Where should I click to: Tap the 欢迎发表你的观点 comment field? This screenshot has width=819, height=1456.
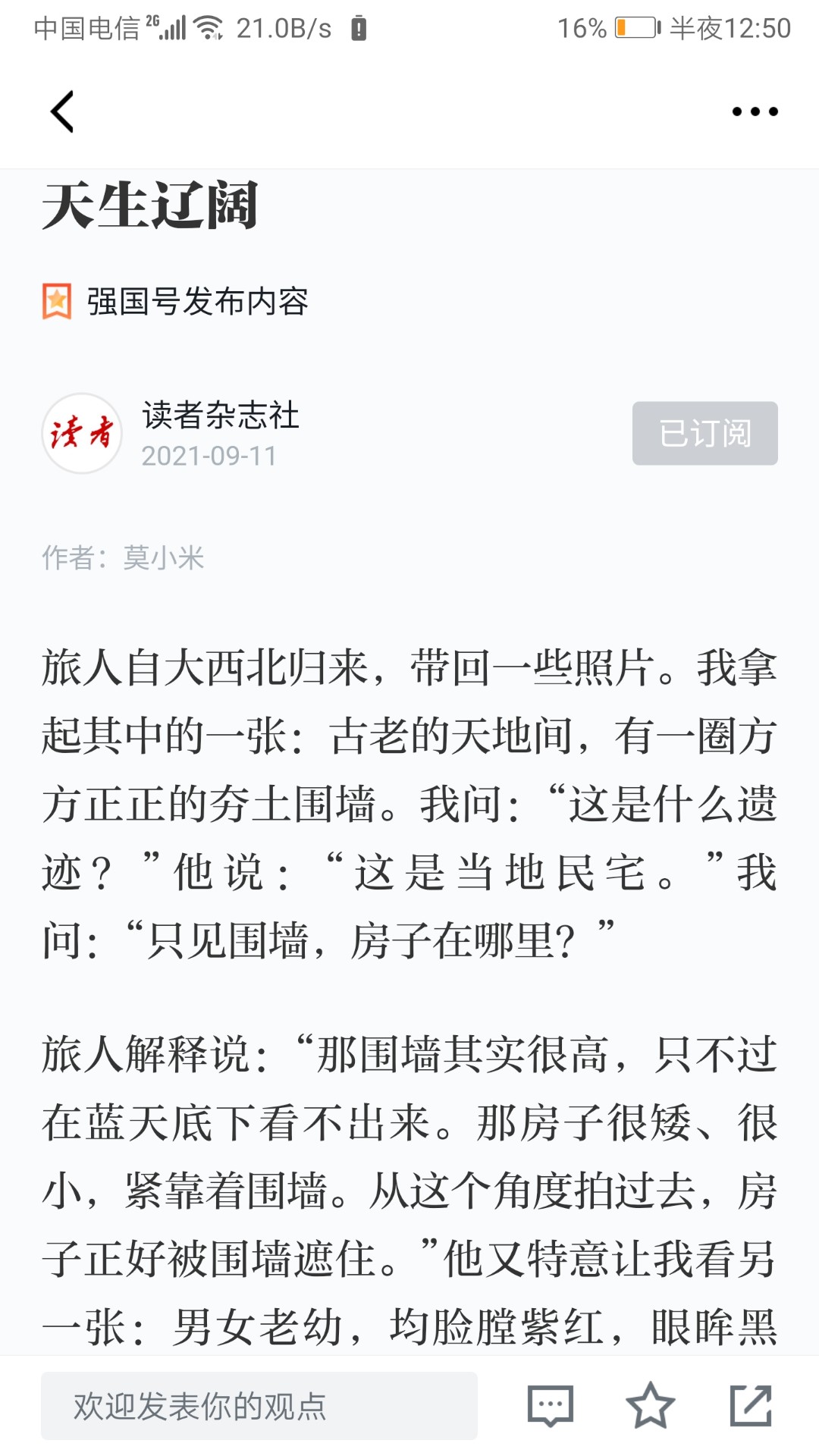click(x=259, y=1406)
